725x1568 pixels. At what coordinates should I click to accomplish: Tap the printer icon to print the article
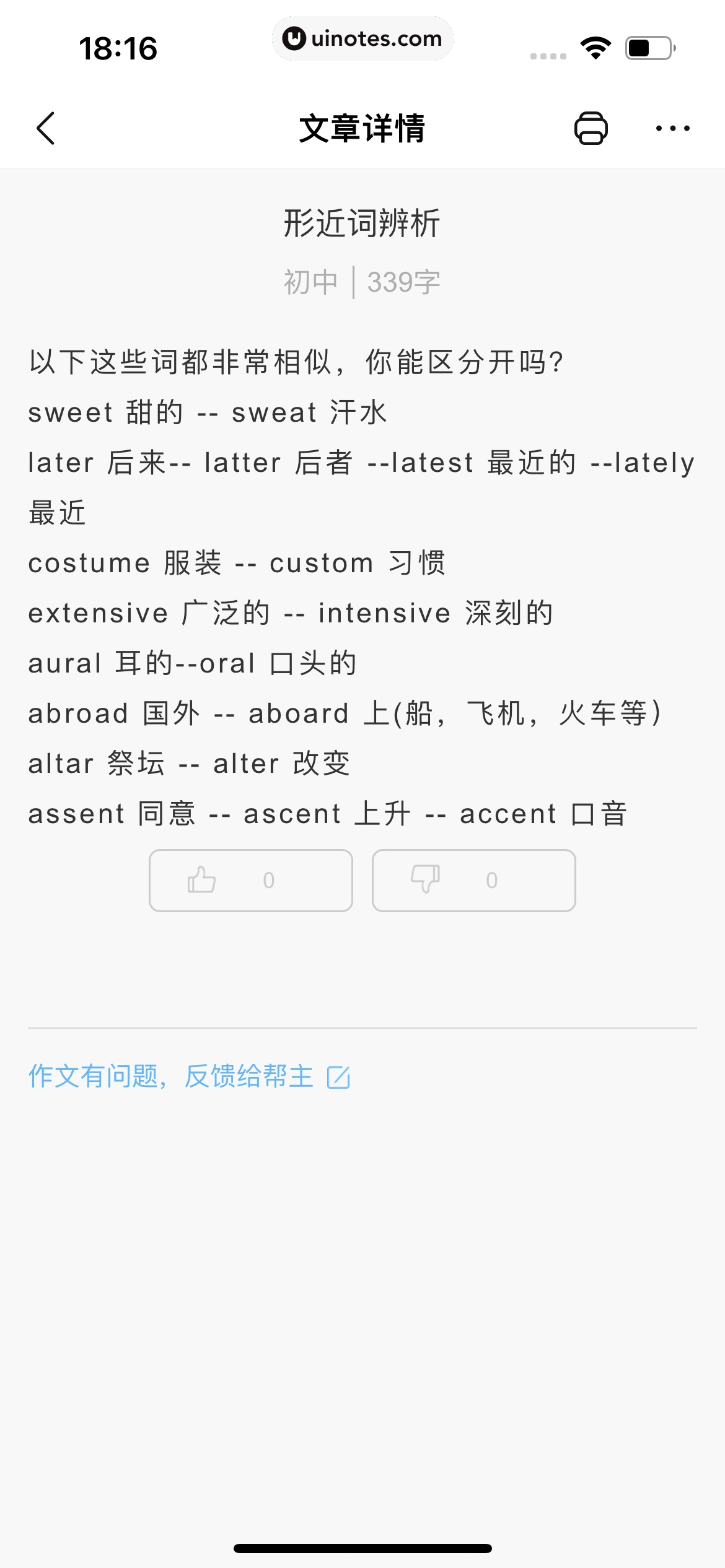pos(591,128)
